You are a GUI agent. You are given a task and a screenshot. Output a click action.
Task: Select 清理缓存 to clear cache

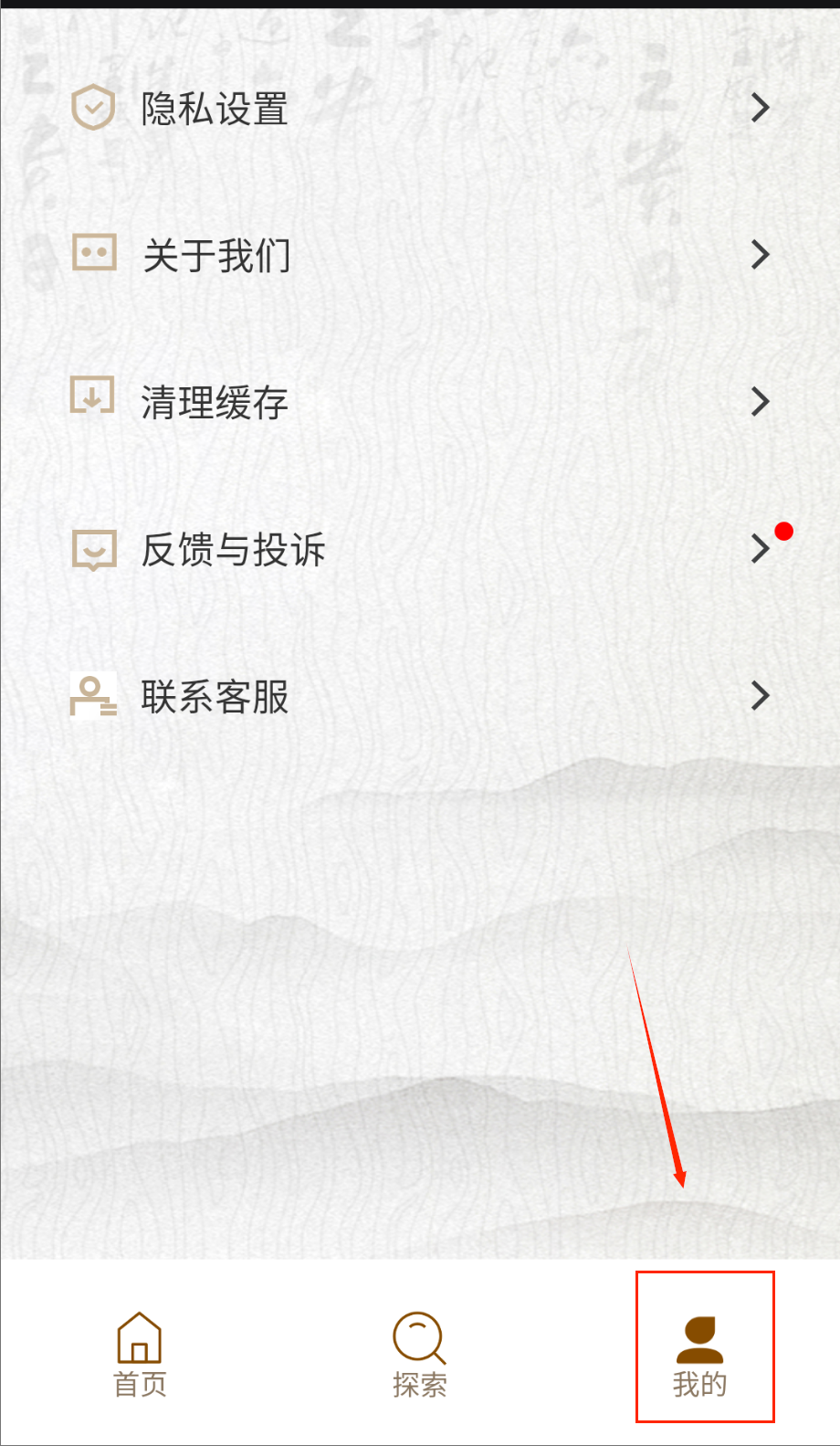[x=215, y=403]
